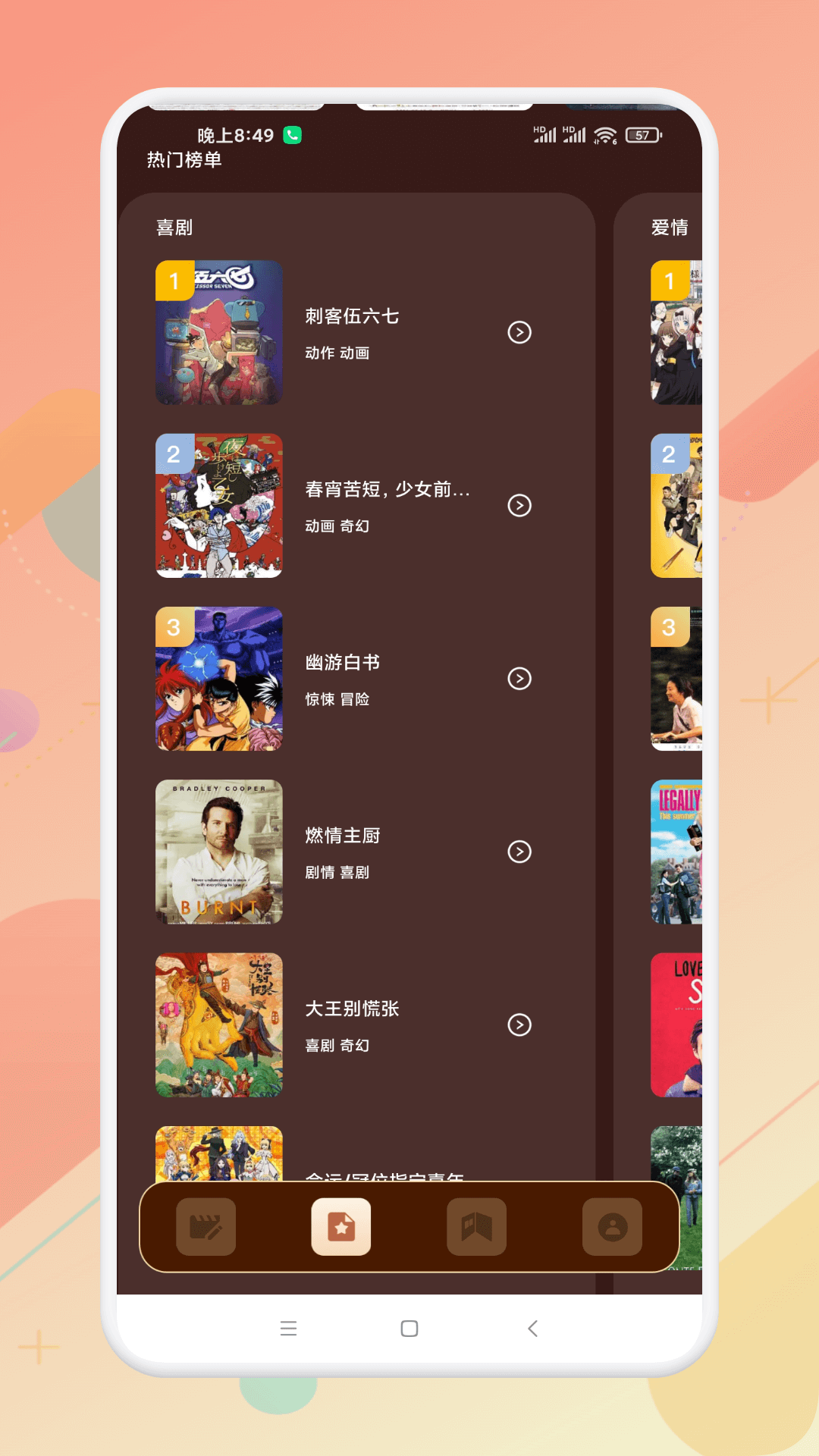Open the book section icon in bottom bar

pyautogui.click(x=476, y=1227)
